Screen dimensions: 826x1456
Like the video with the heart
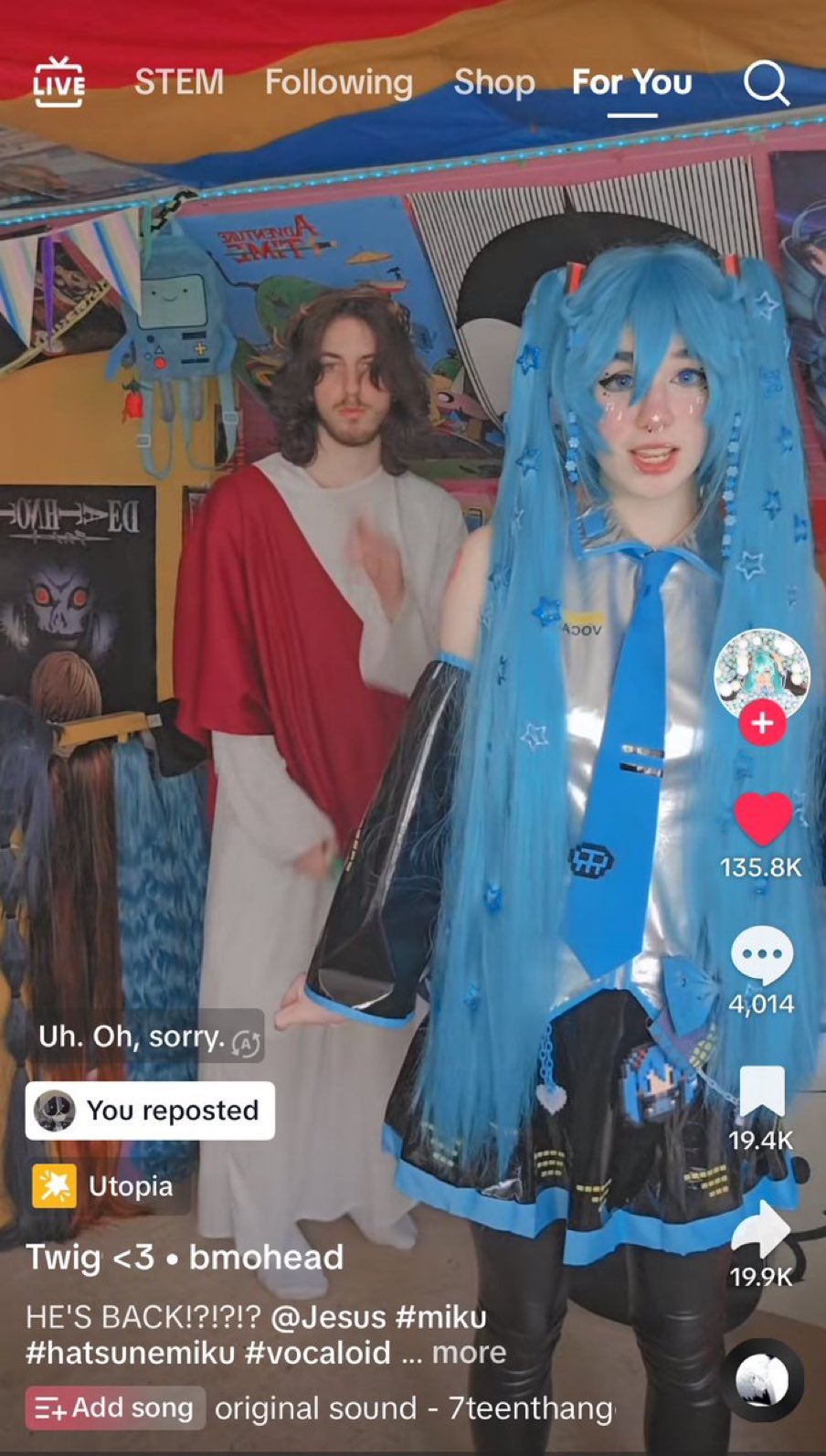click(761, 818)
